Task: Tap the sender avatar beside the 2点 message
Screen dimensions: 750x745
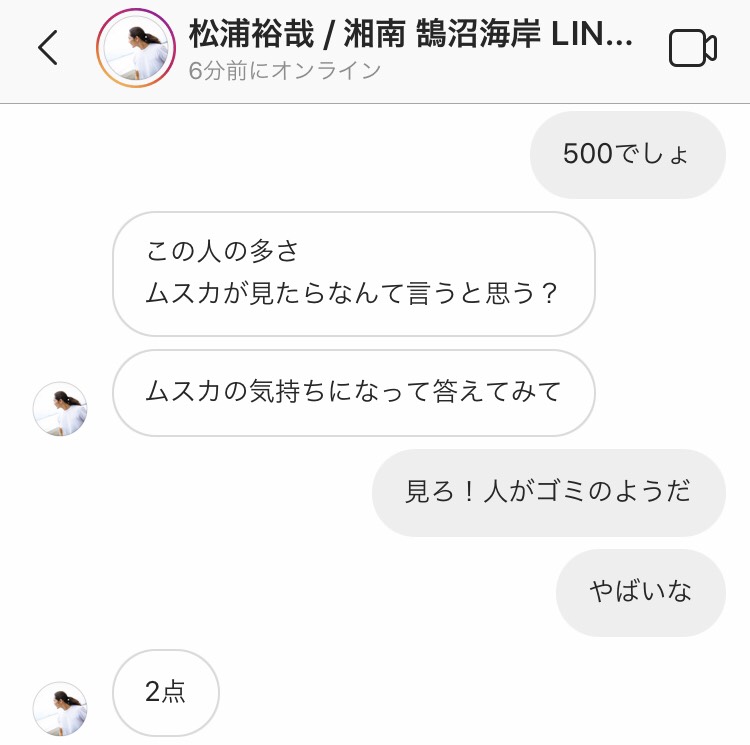Action: pyautogui.click(x=60, y=708)
